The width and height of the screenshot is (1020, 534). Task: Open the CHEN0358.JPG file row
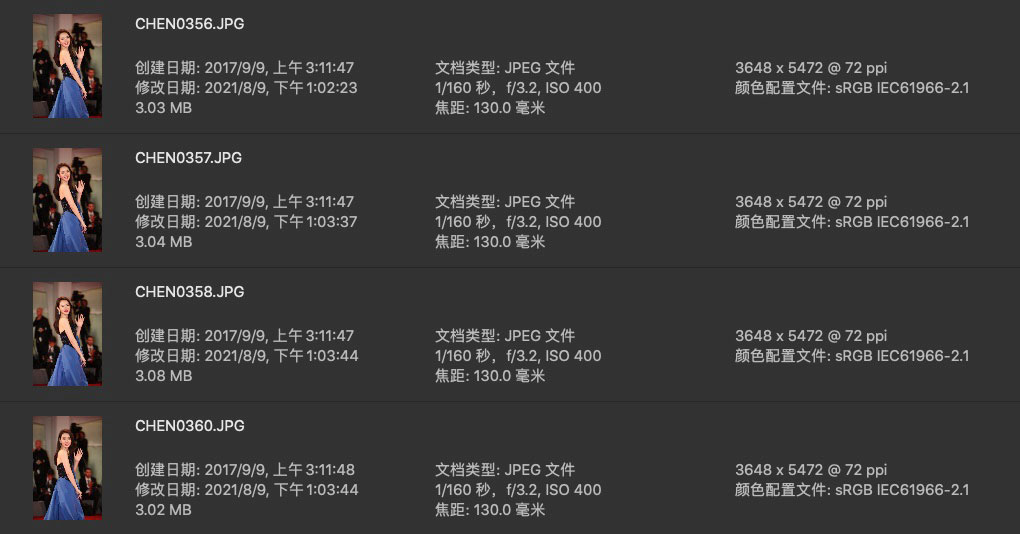[x=188, y=292]
